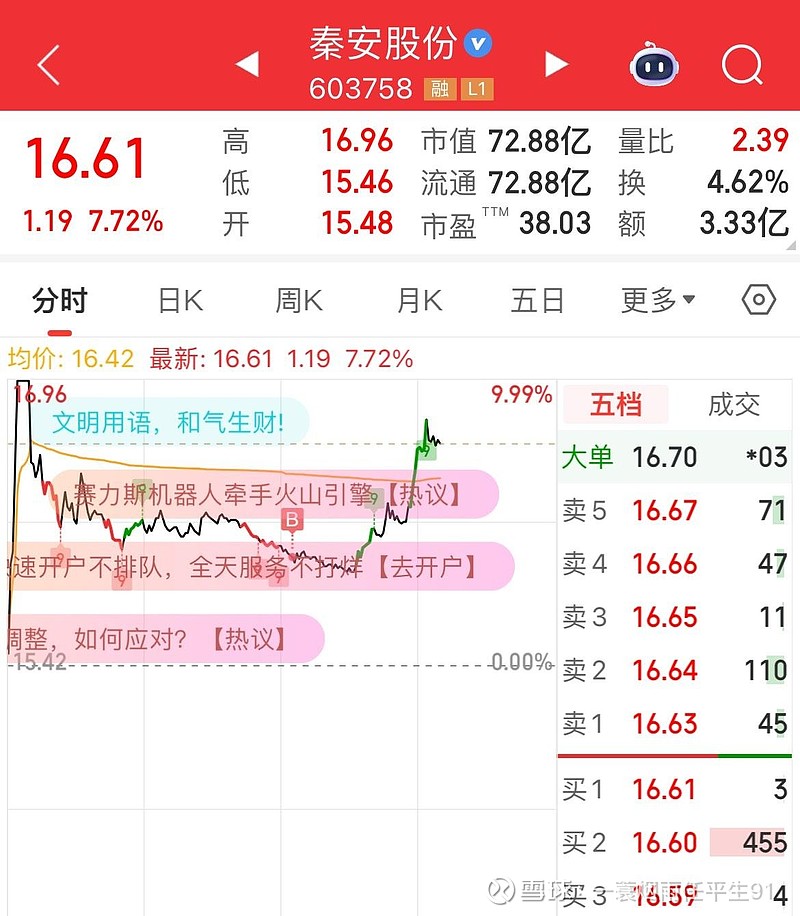Open the robot assistant

click(655, 65)
